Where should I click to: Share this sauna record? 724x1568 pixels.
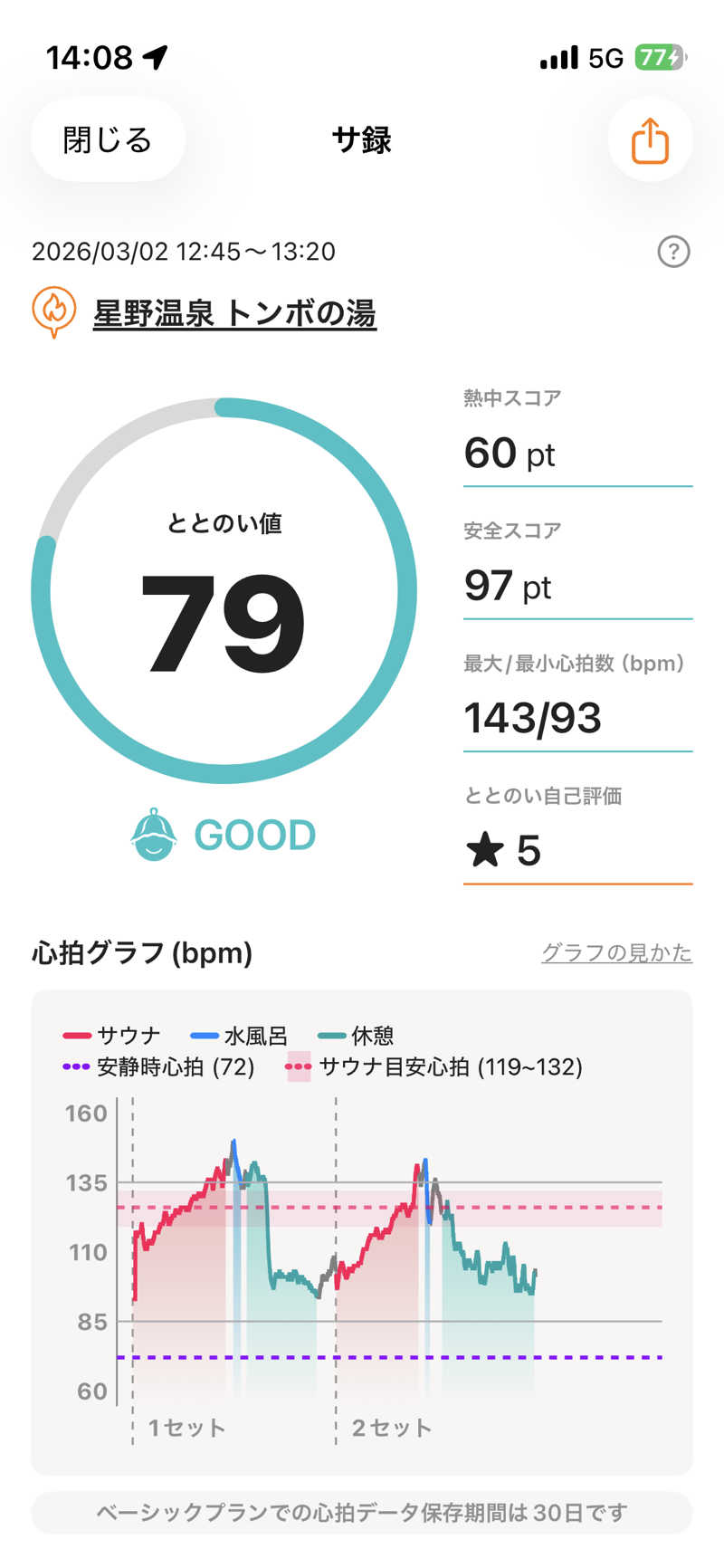click(x=650, y=140)
